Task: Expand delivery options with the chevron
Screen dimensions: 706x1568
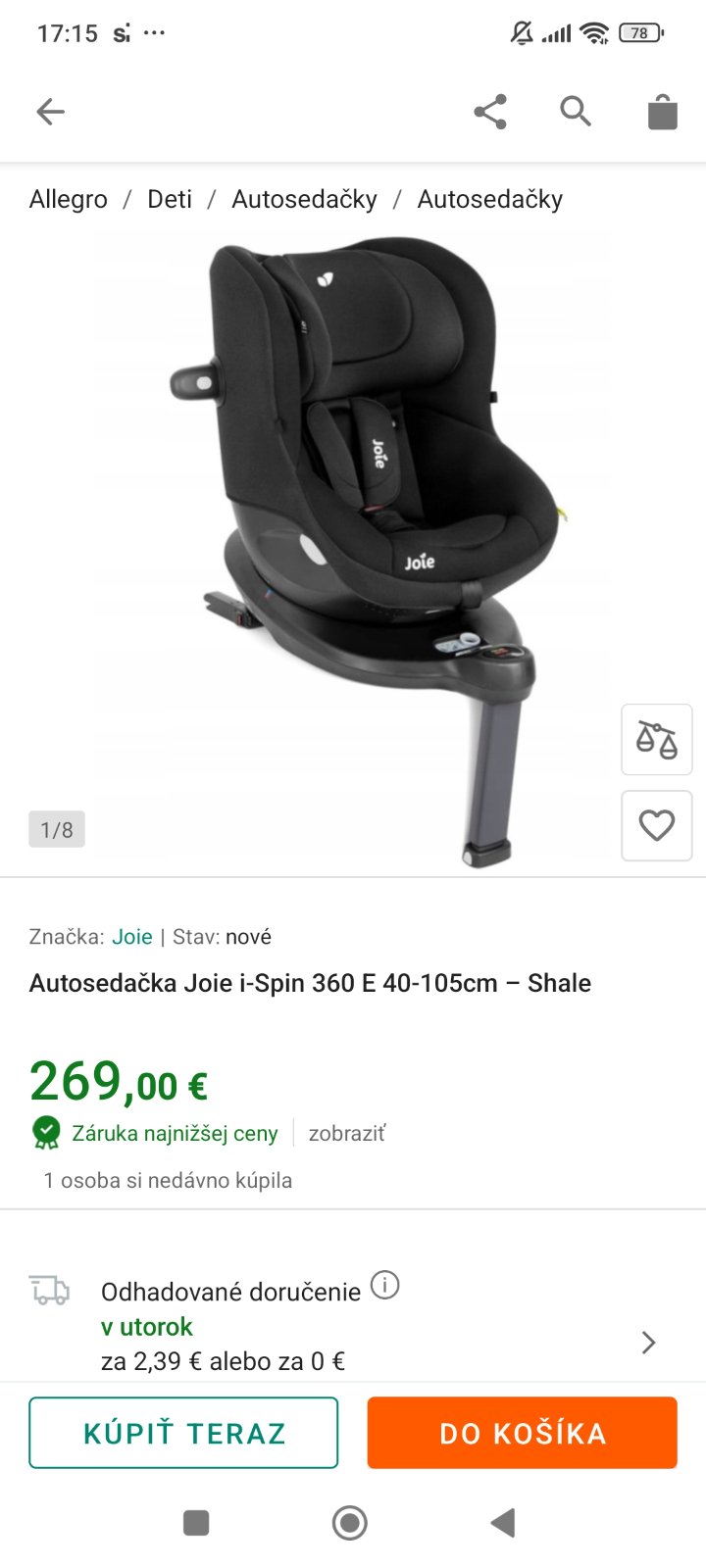Action: pyautogui.click(x=648, y=1343)
